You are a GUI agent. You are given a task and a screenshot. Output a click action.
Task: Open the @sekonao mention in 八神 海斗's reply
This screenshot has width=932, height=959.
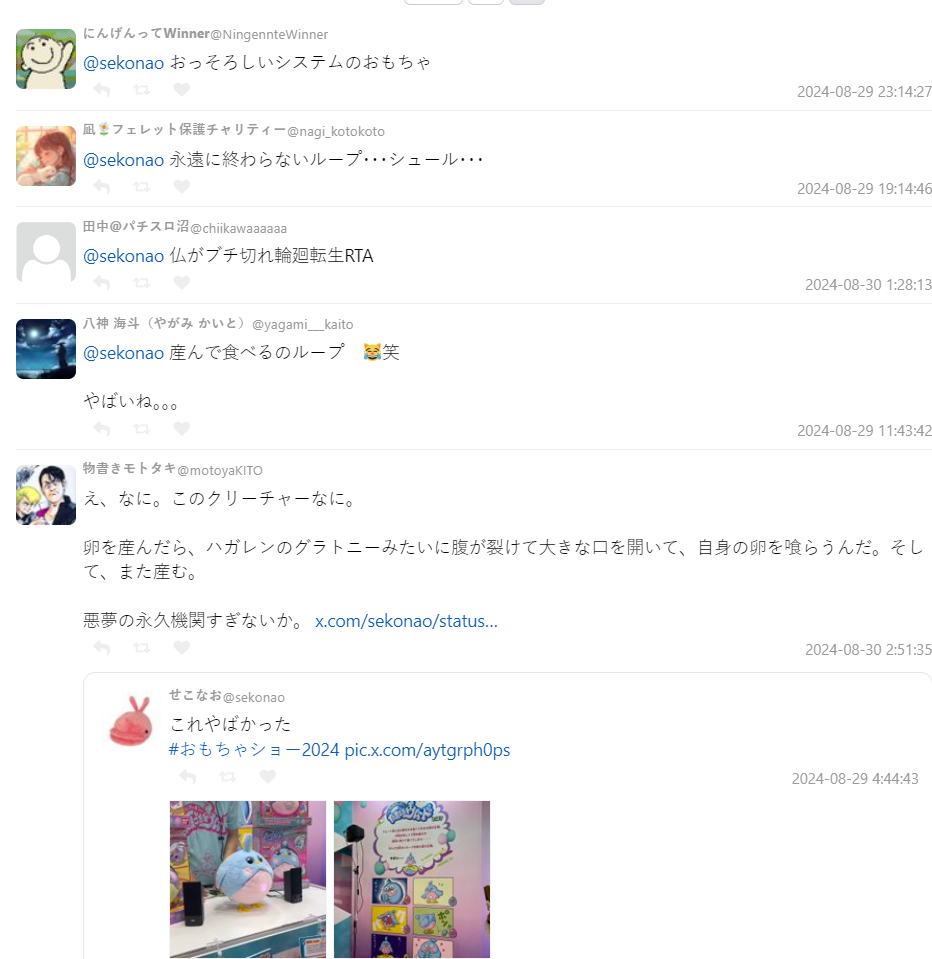click(123, 352)
